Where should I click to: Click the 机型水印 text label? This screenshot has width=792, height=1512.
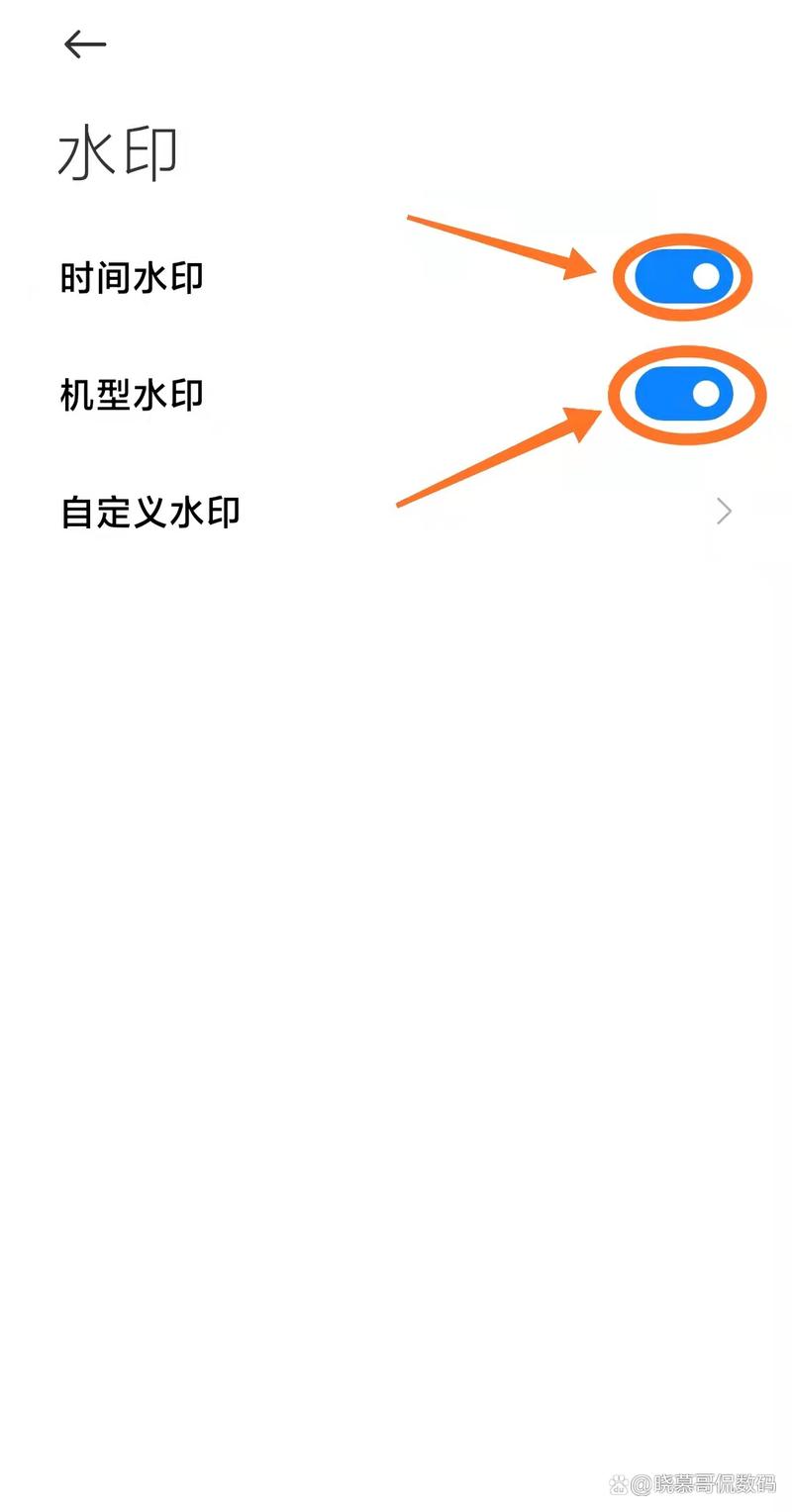coord(132,394)
